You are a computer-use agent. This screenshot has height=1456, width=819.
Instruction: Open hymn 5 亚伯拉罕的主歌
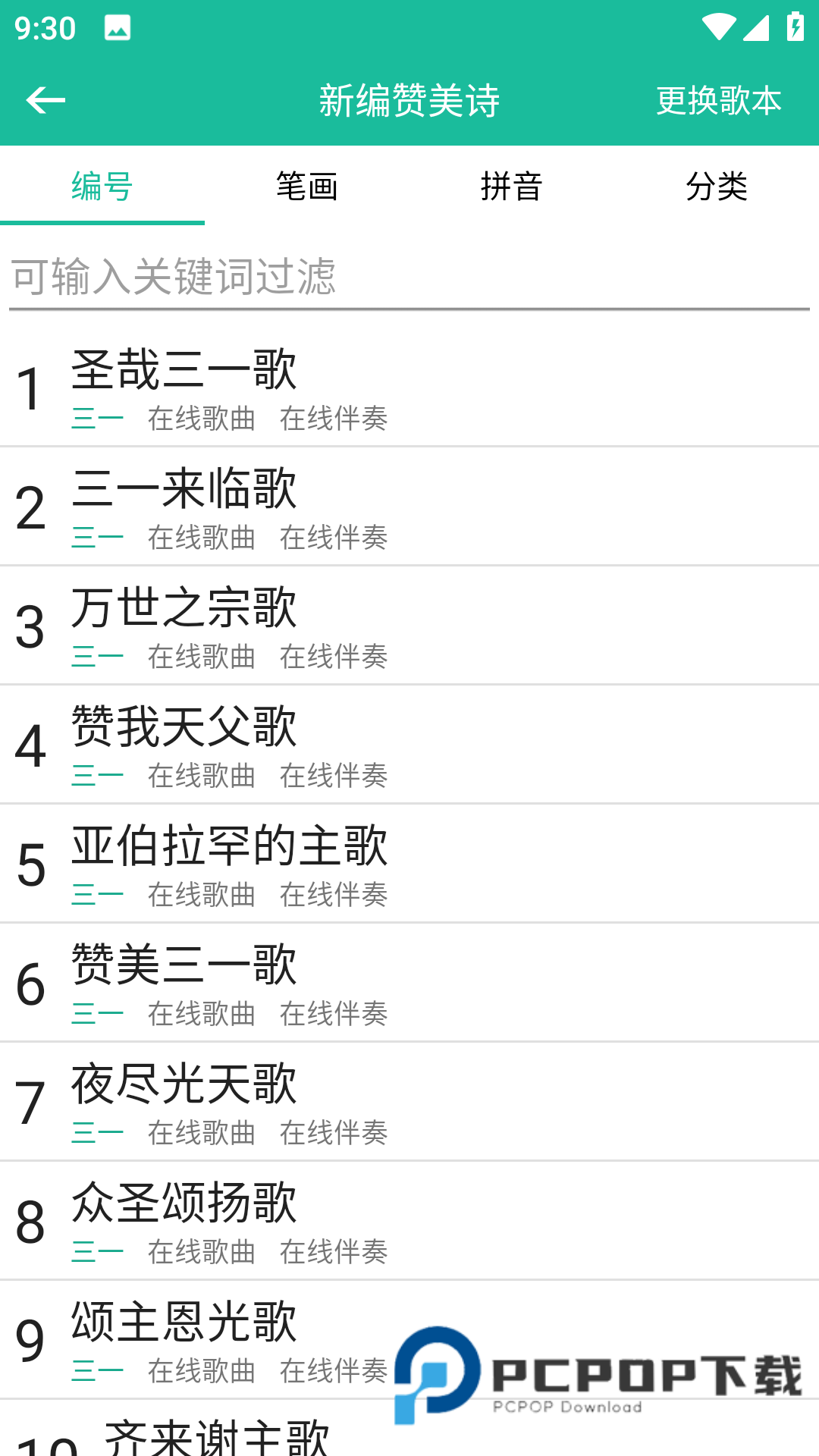pyautogui.click(x=230, y=847)
